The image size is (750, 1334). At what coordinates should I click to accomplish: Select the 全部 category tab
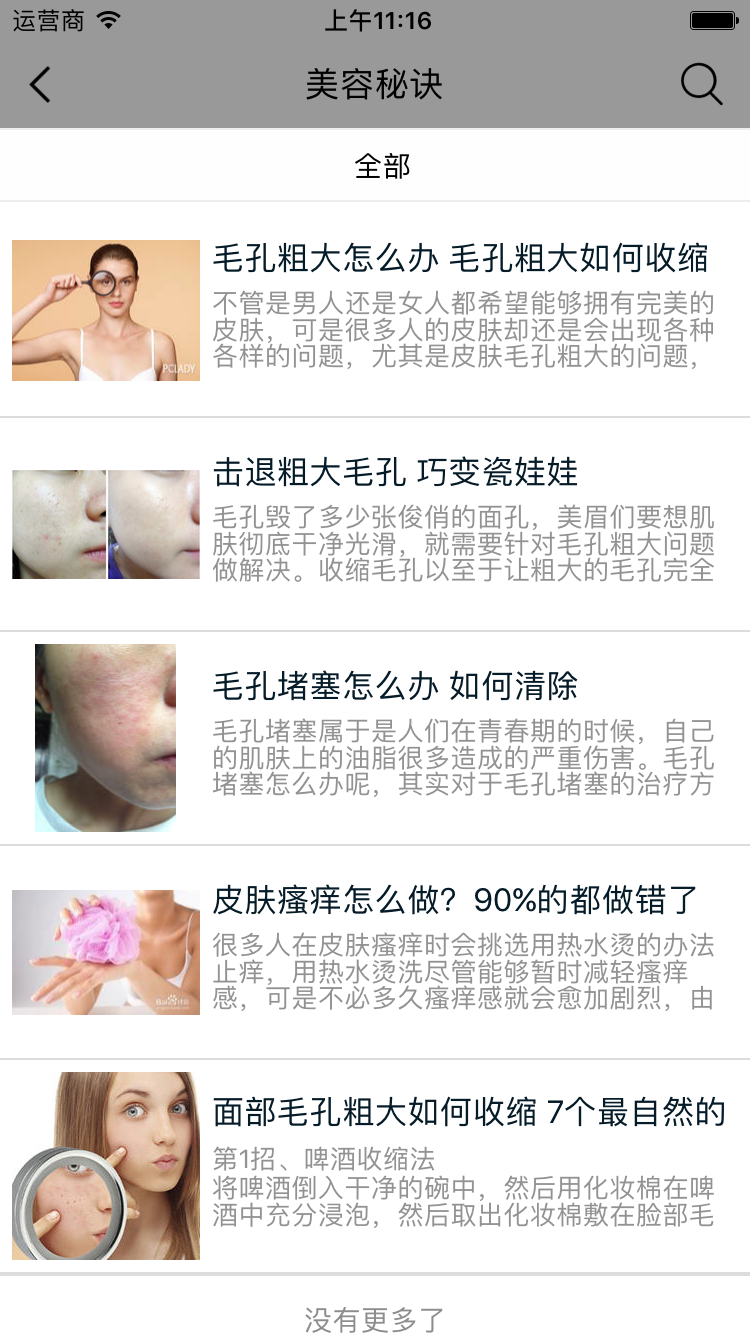coord(382,166)
